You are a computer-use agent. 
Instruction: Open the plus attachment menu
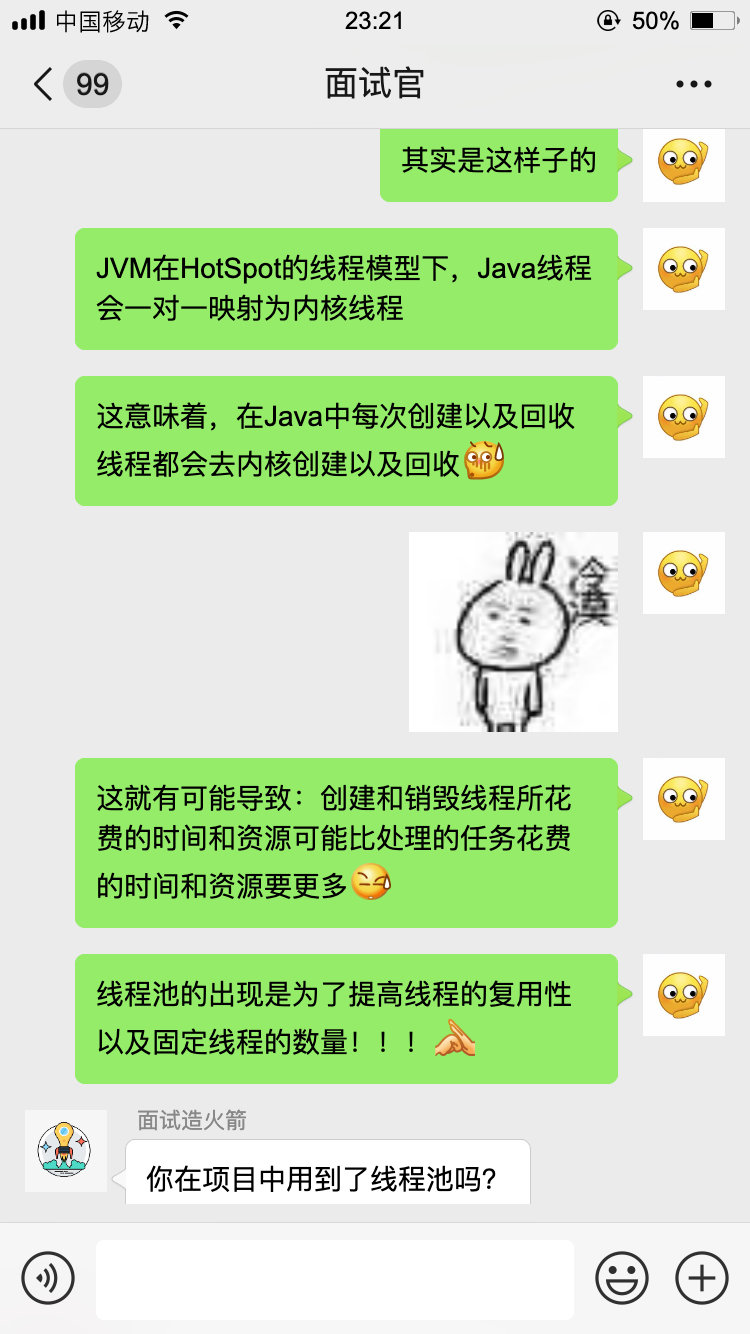click(702, 1277)
